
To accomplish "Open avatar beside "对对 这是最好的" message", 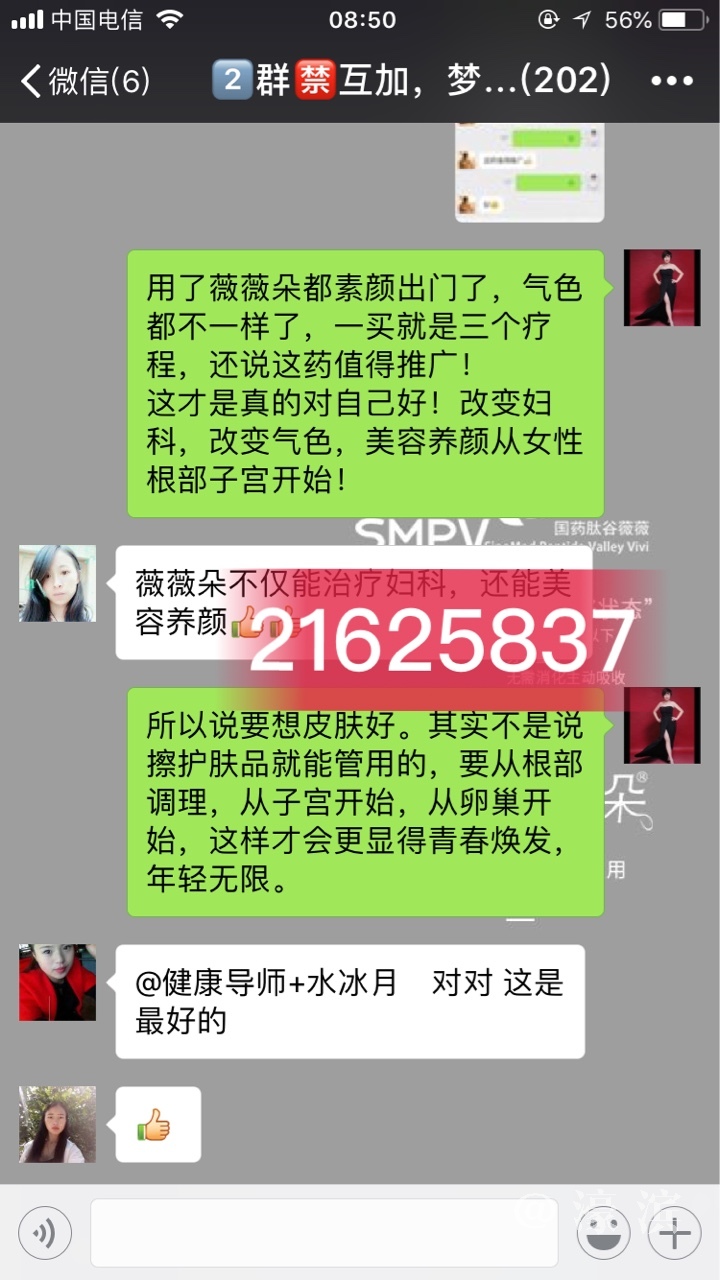I will (57, 982).
